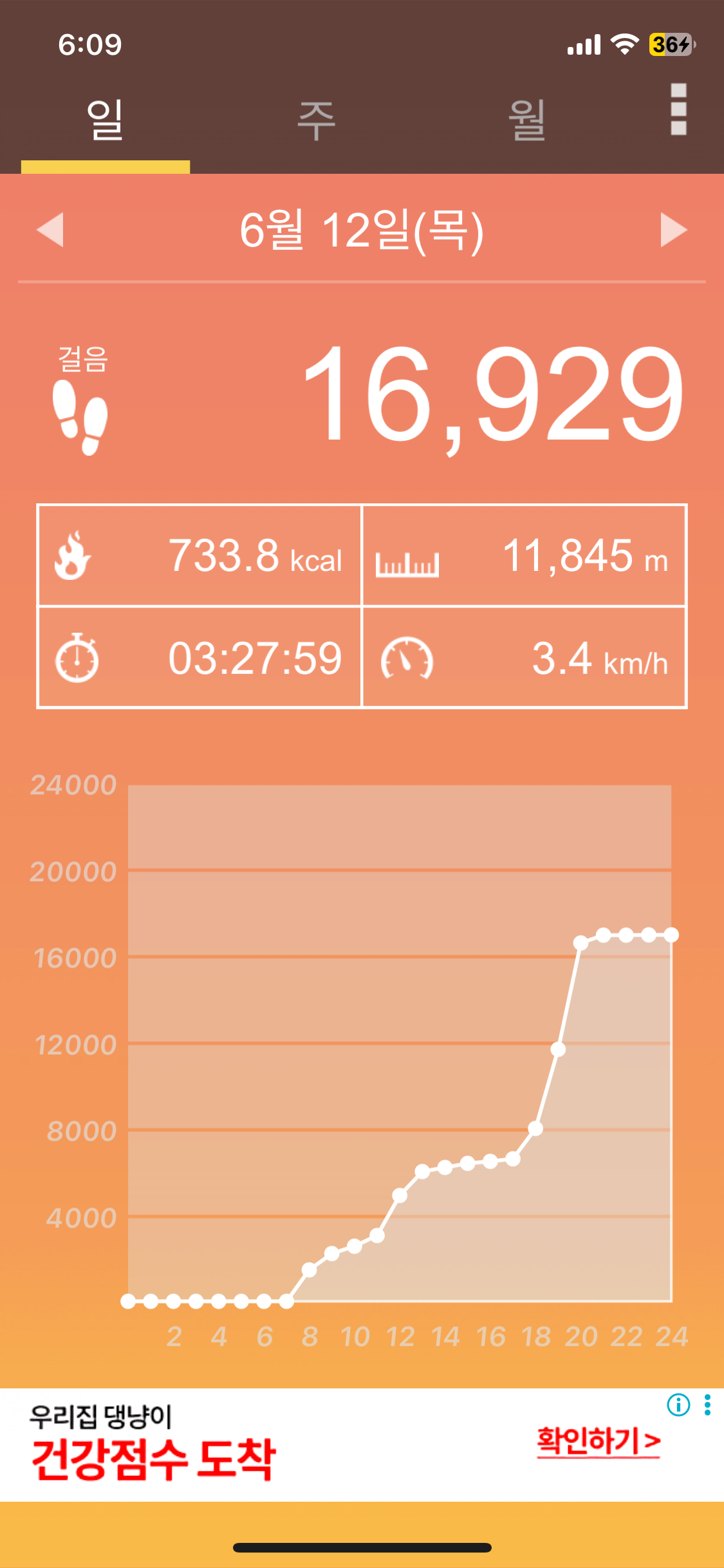Screen dimensions: 724x1568
Task: Switch to the 월 (monthly) tab
Action: click(527, 120)
